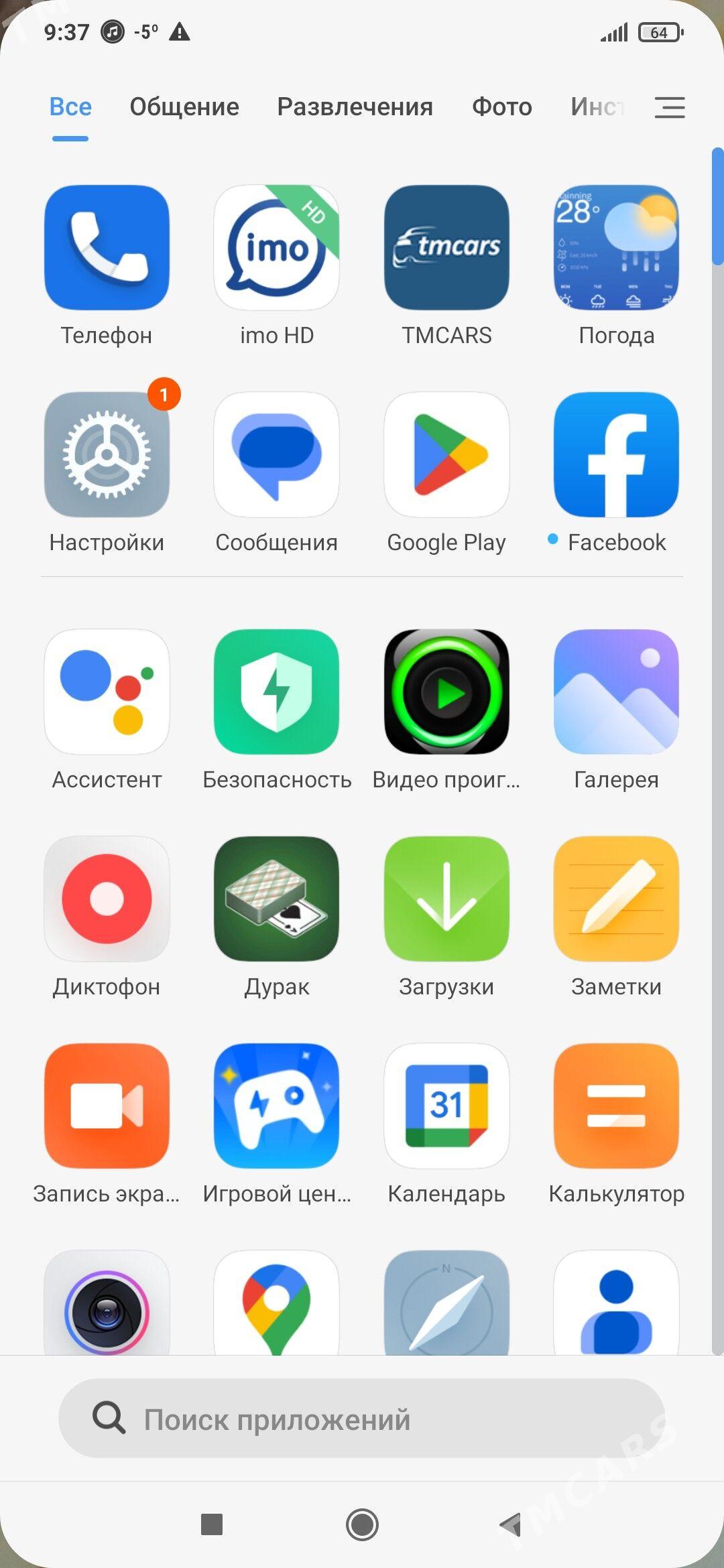Open Настройки settings
Screen dimensions: 724x1568
107,455
